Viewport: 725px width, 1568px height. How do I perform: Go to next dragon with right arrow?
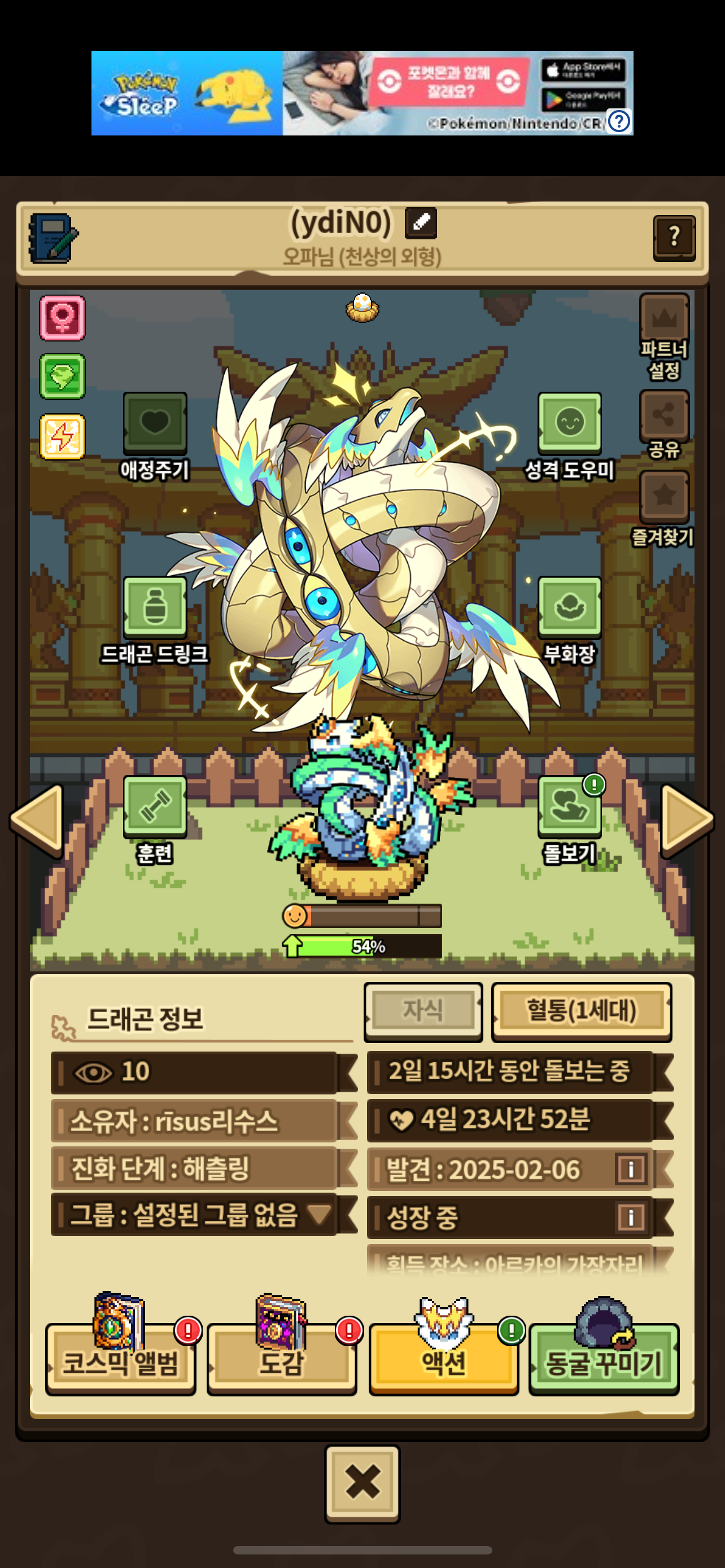(x=687, y=820)
